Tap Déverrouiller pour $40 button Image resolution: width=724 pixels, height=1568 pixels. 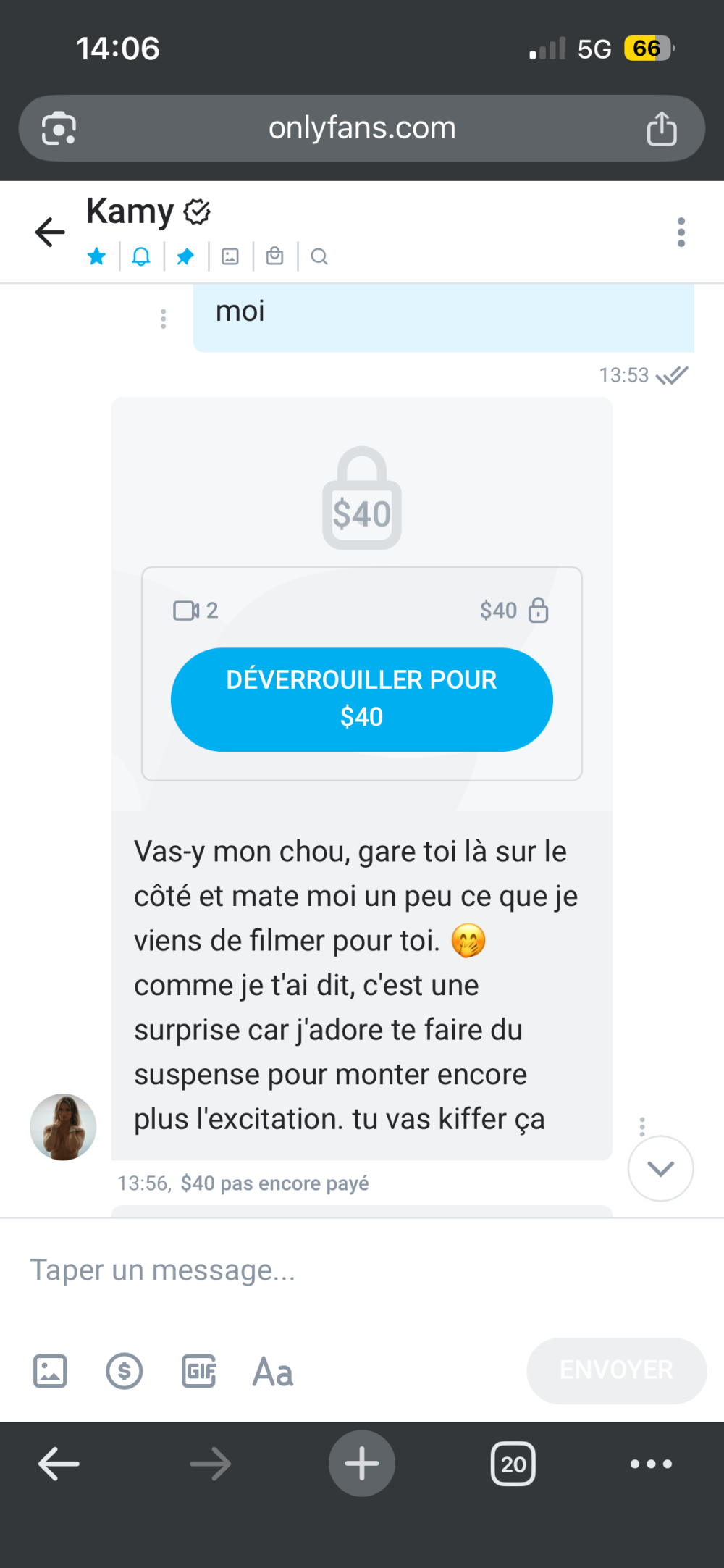362,699
